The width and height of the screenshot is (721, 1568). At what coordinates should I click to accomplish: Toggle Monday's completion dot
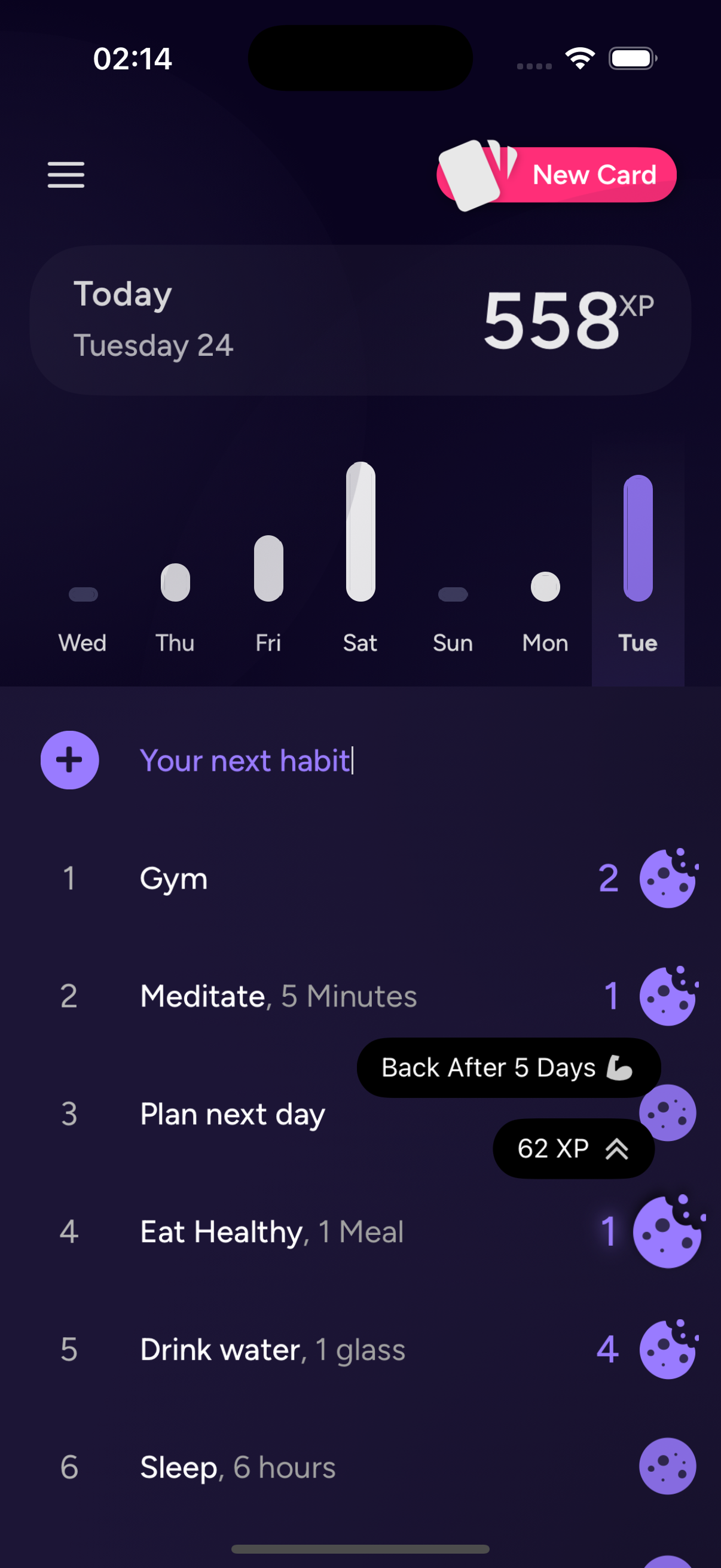point(545,586)
